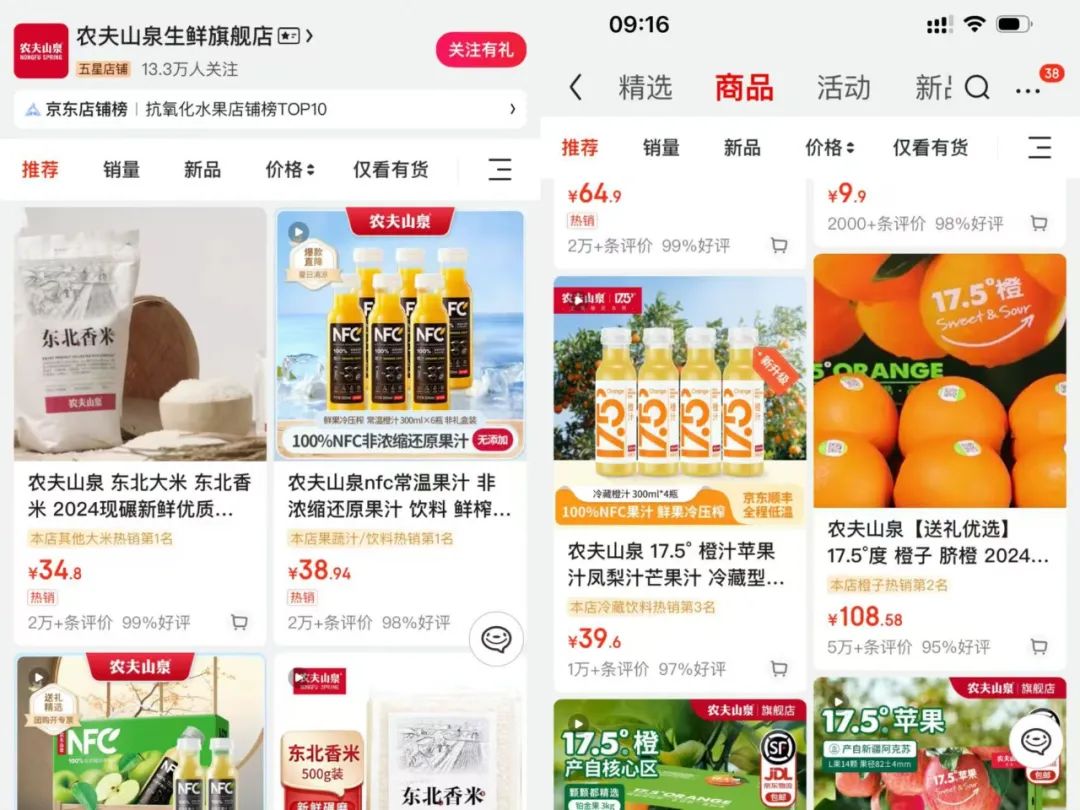This screenshot has width=1080, height=810.
Task: Open the search icon in the store header
Action: point(977,88)
